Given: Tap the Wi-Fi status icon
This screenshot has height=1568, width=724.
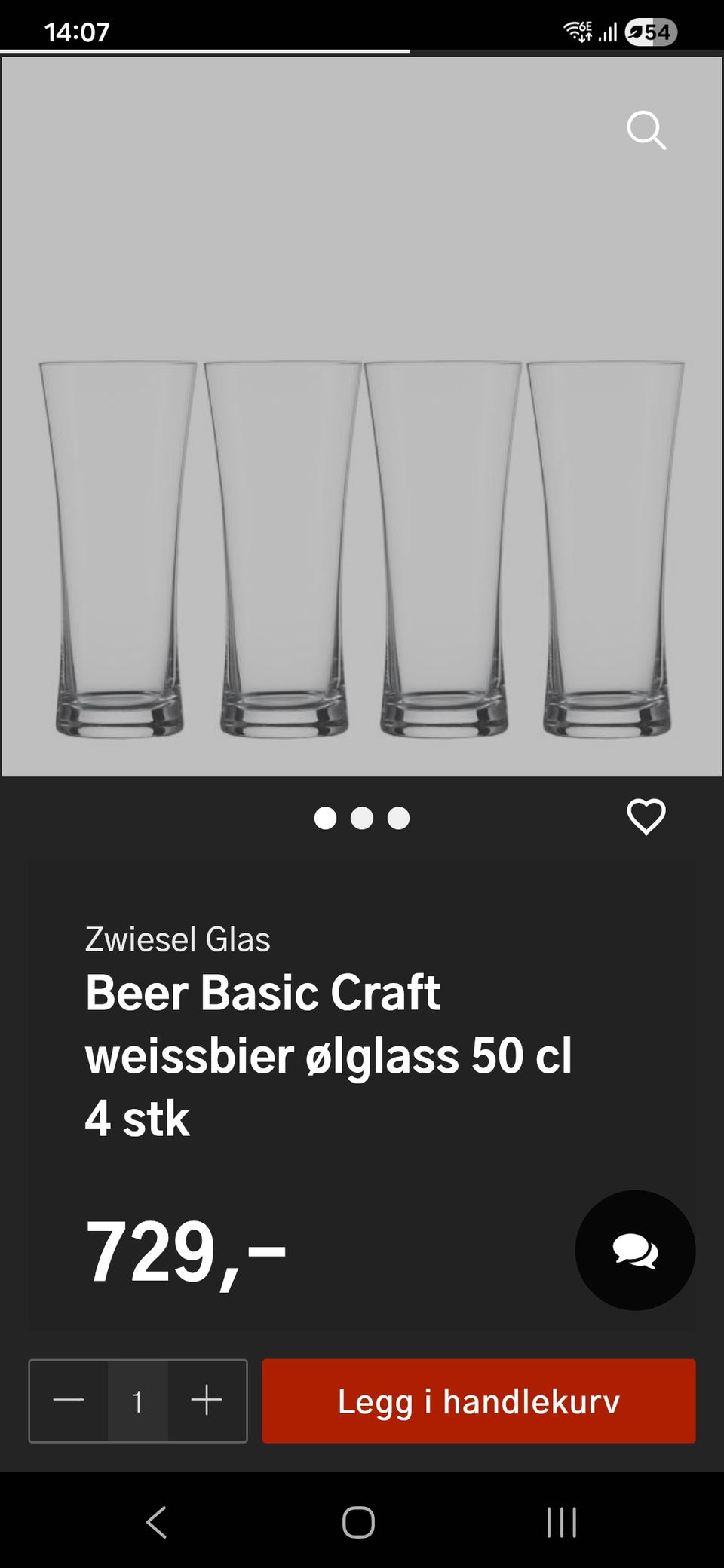Looking at the screenshot, I should [x=578, y=32].
